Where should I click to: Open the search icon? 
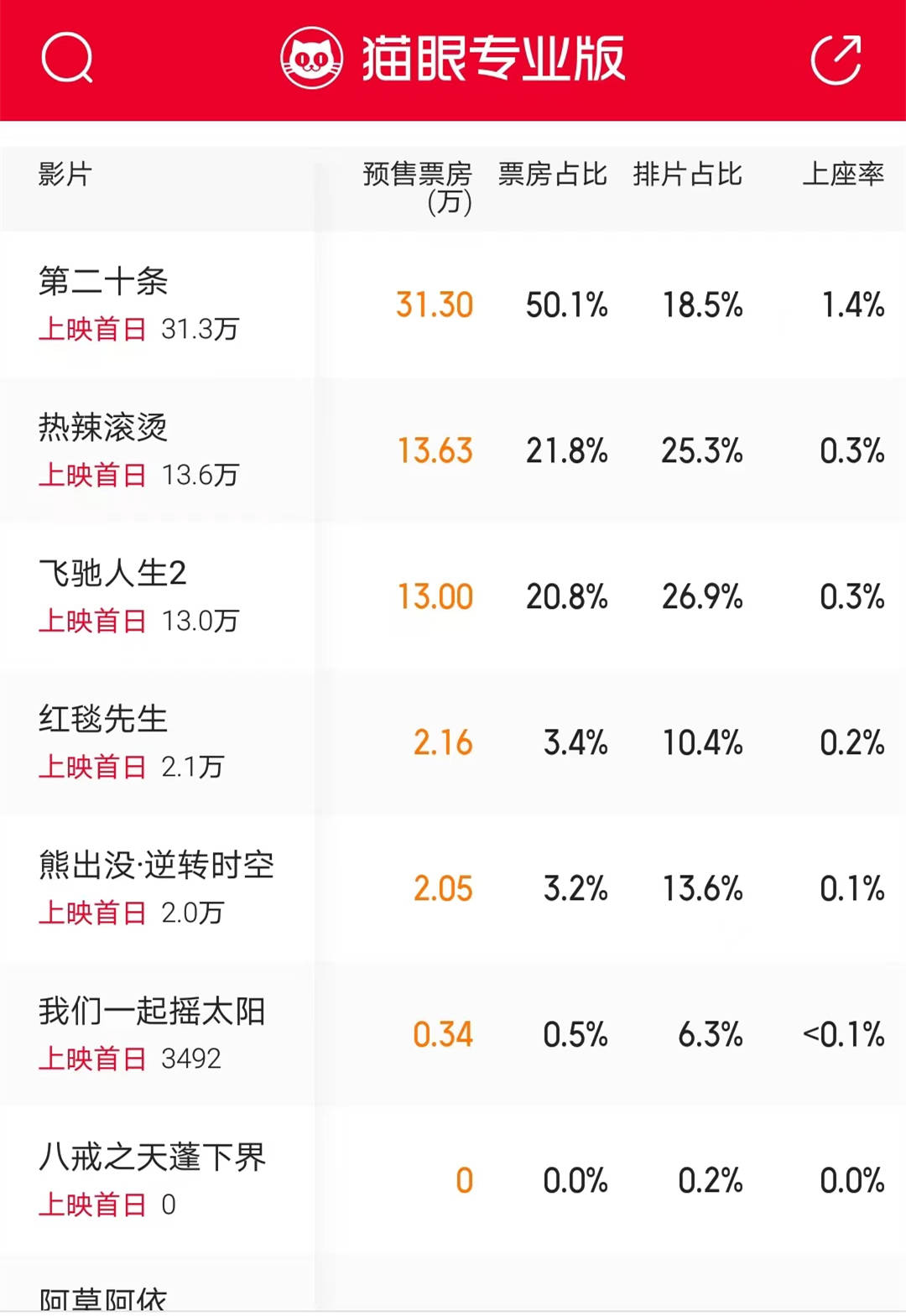66,58
